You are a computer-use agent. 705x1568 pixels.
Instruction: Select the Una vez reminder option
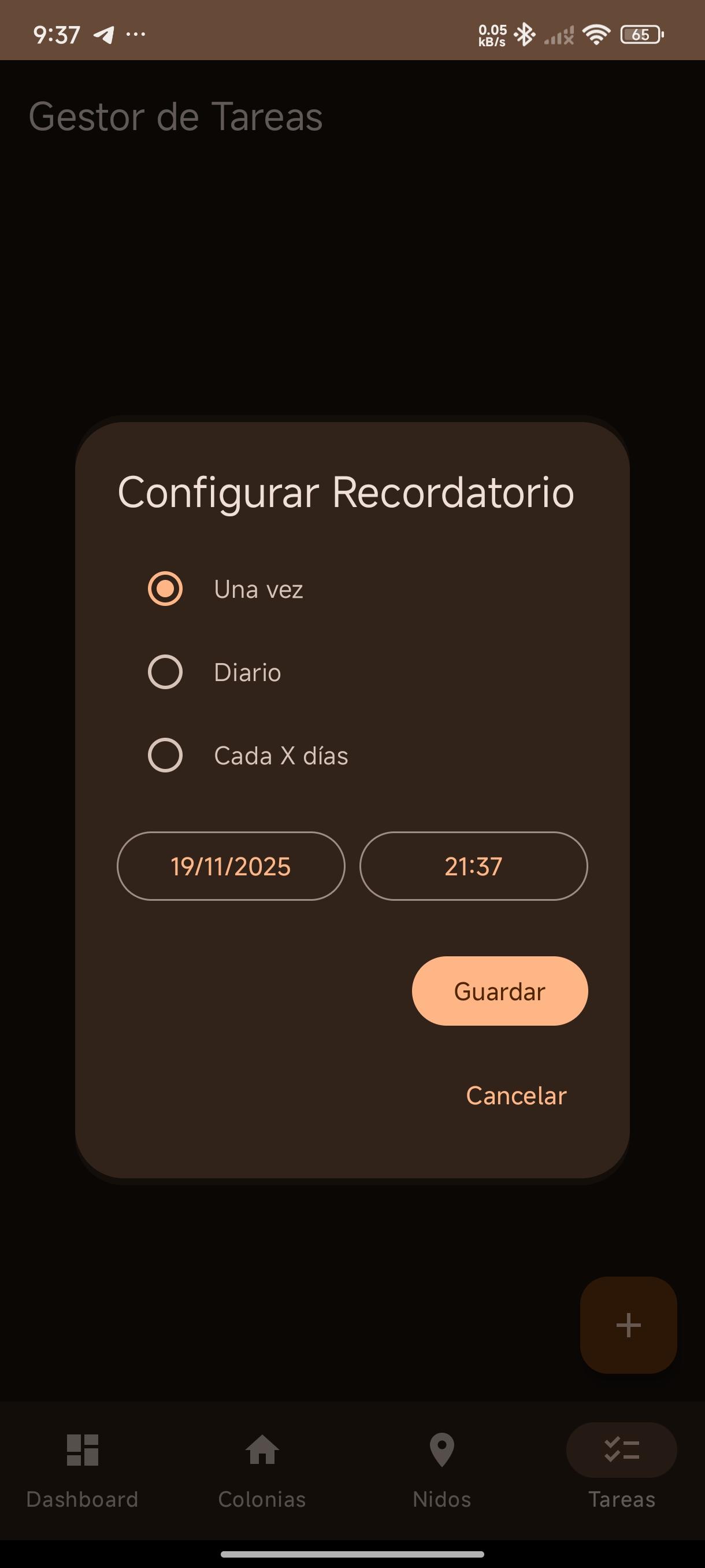[165, 589]
